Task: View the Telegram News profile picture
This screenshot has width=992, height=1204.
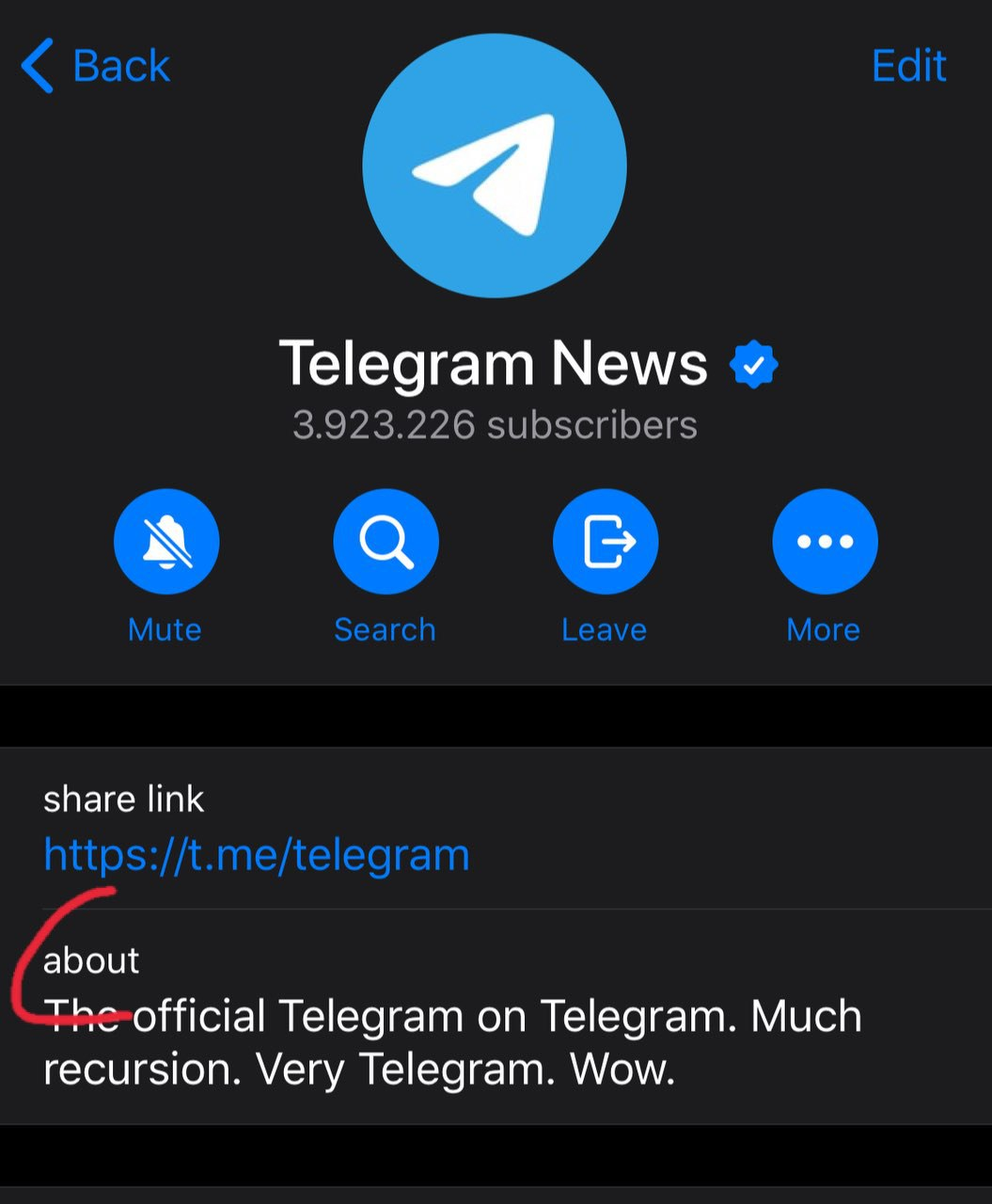Action: pos(495,166)
